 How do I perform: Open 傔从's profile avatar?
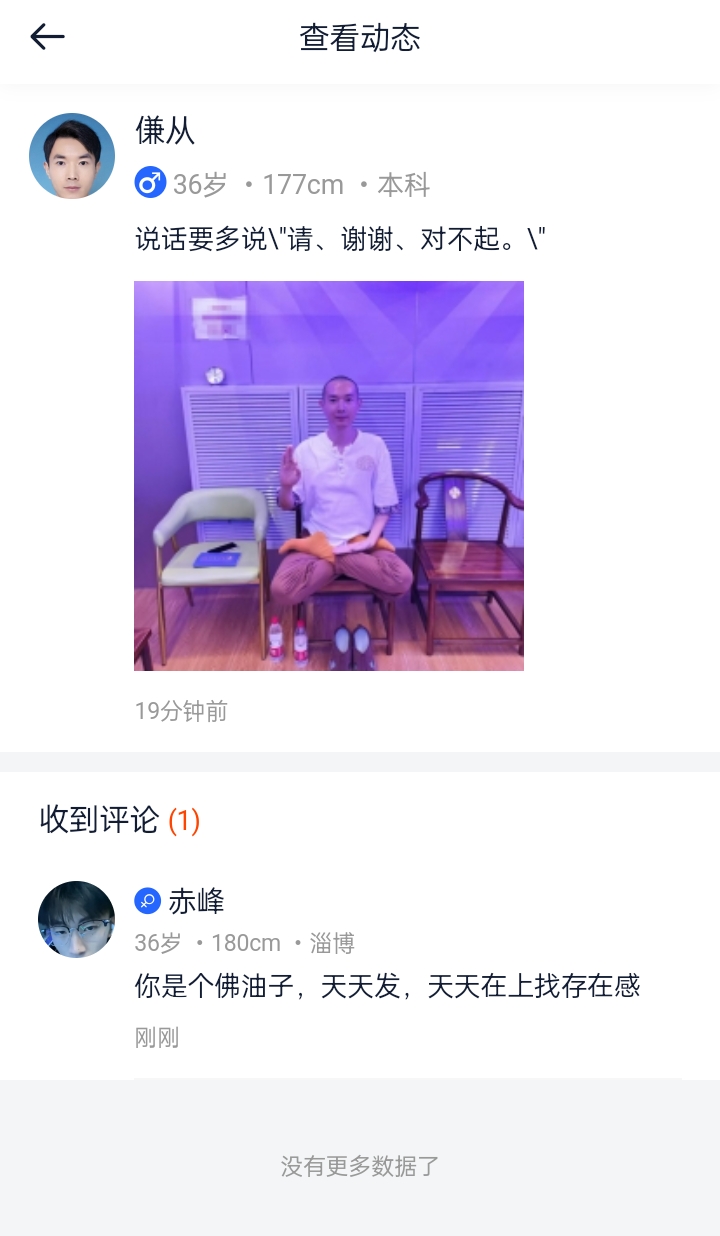(72, 156)
